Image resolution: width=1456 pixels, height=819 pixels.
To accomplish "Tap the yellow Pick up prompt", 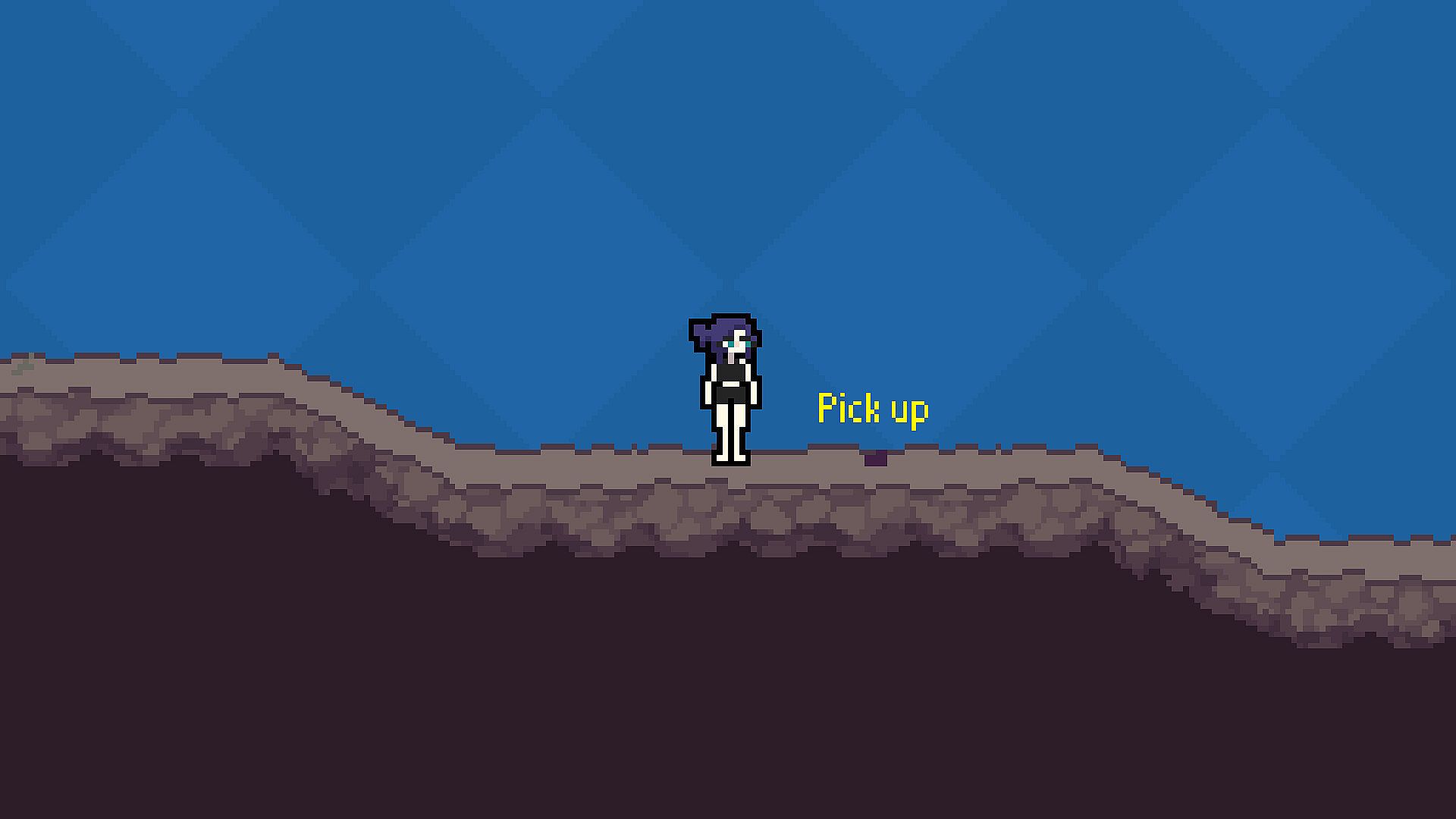I will 873,409.
